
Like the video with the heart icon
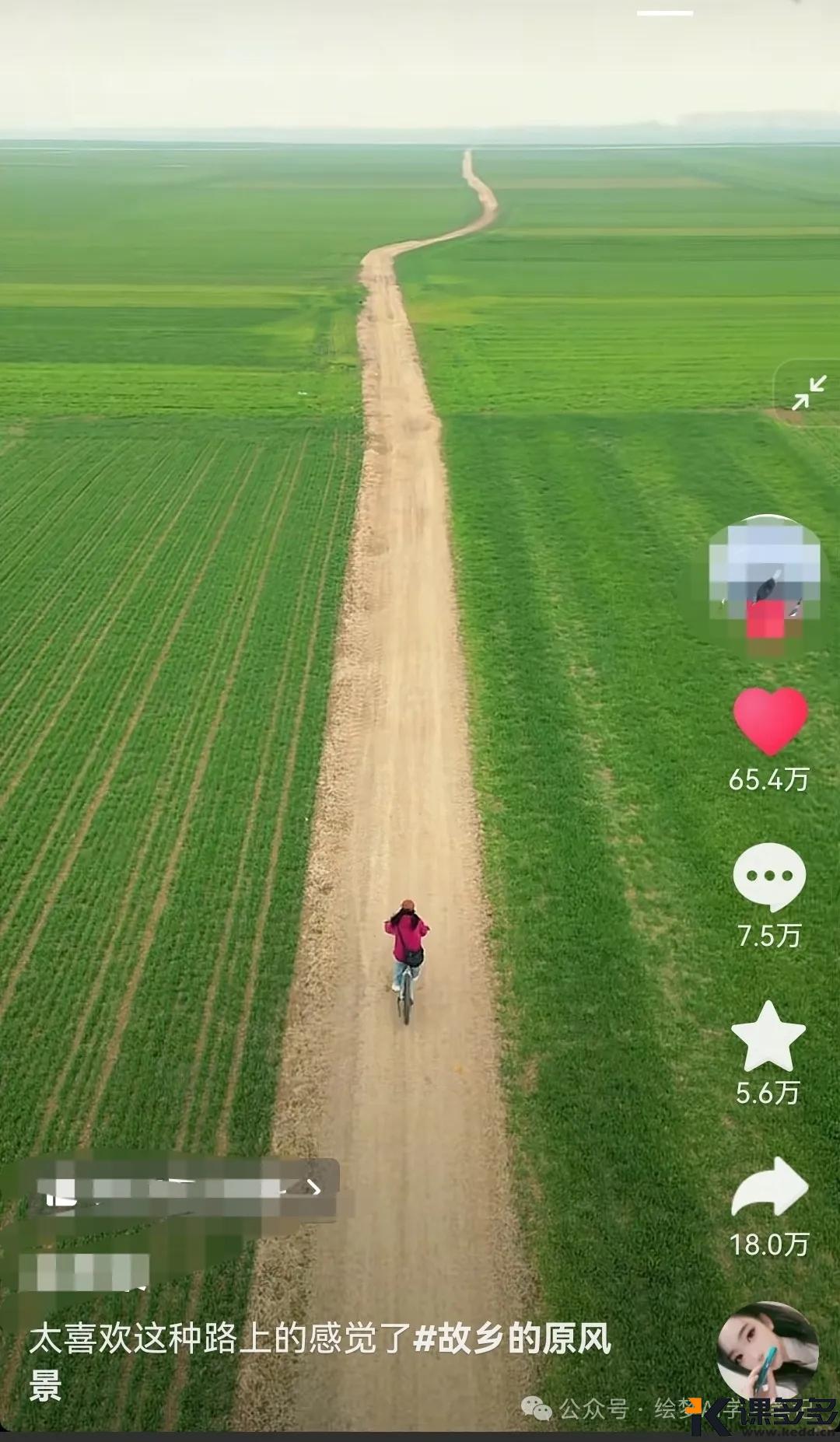click(770, 720)
